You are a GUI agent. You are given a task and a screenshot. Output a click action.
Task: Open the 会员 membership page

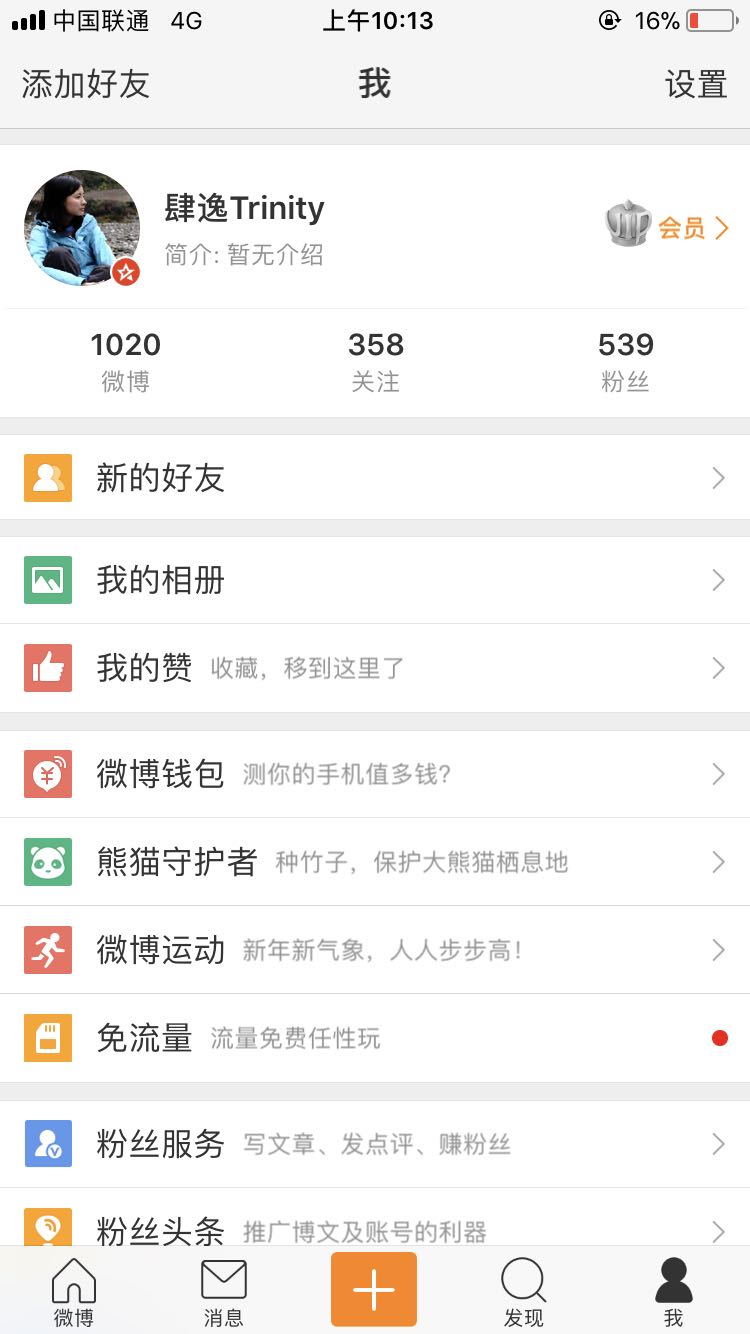tap(670, 227)
